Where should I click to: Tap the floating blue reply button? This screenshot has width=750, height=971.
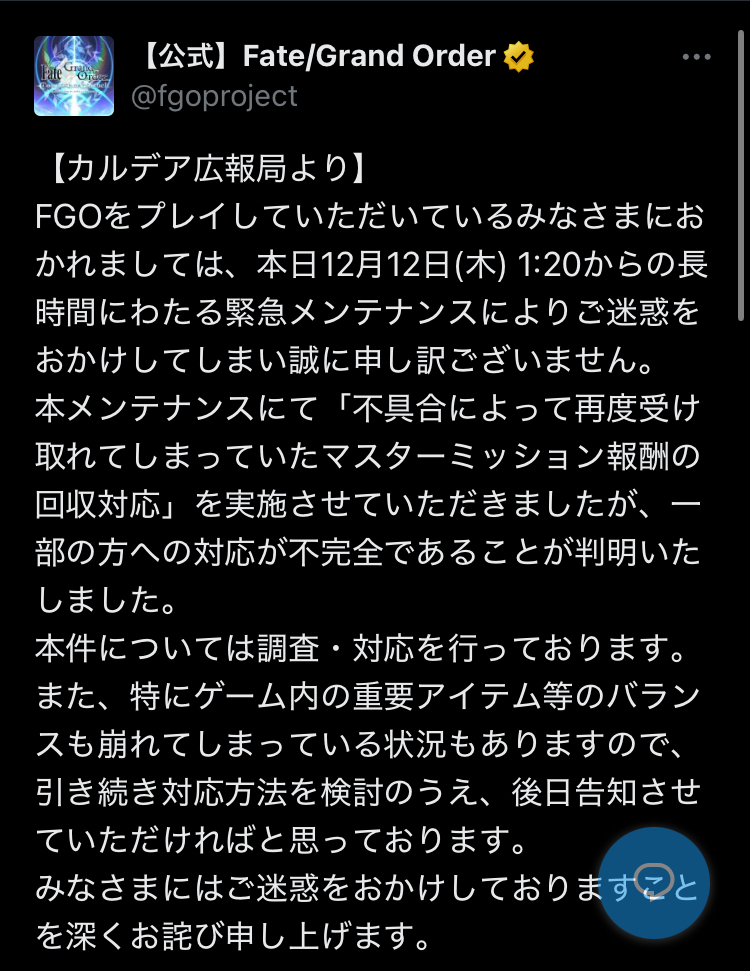pos(654,883)
